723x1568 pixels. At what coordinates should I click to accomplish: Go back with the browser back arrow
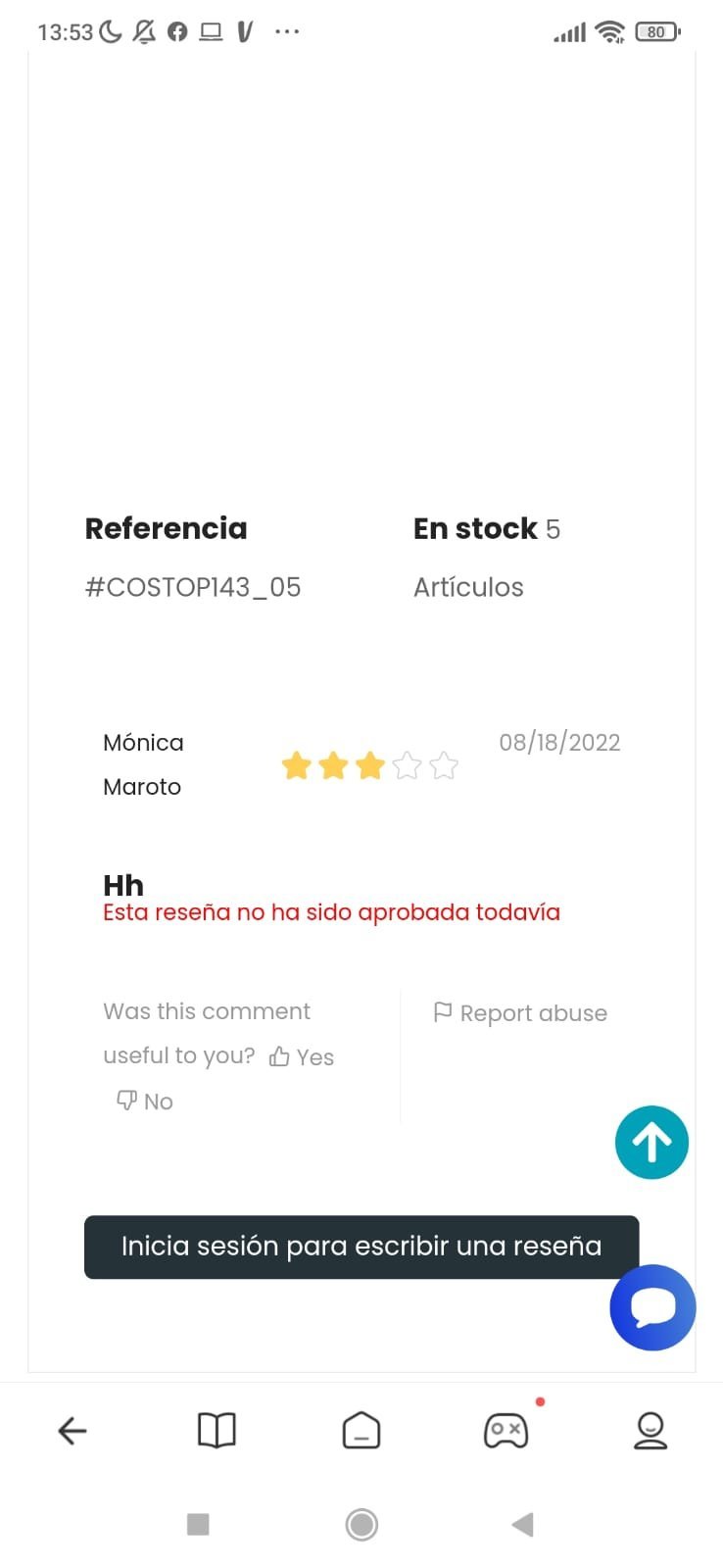coord(72,1431)
